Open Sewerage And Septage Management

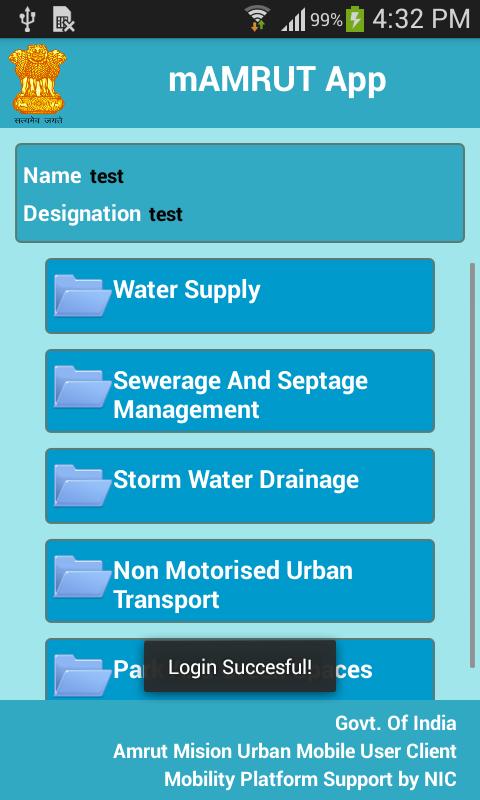click(240, 391)
